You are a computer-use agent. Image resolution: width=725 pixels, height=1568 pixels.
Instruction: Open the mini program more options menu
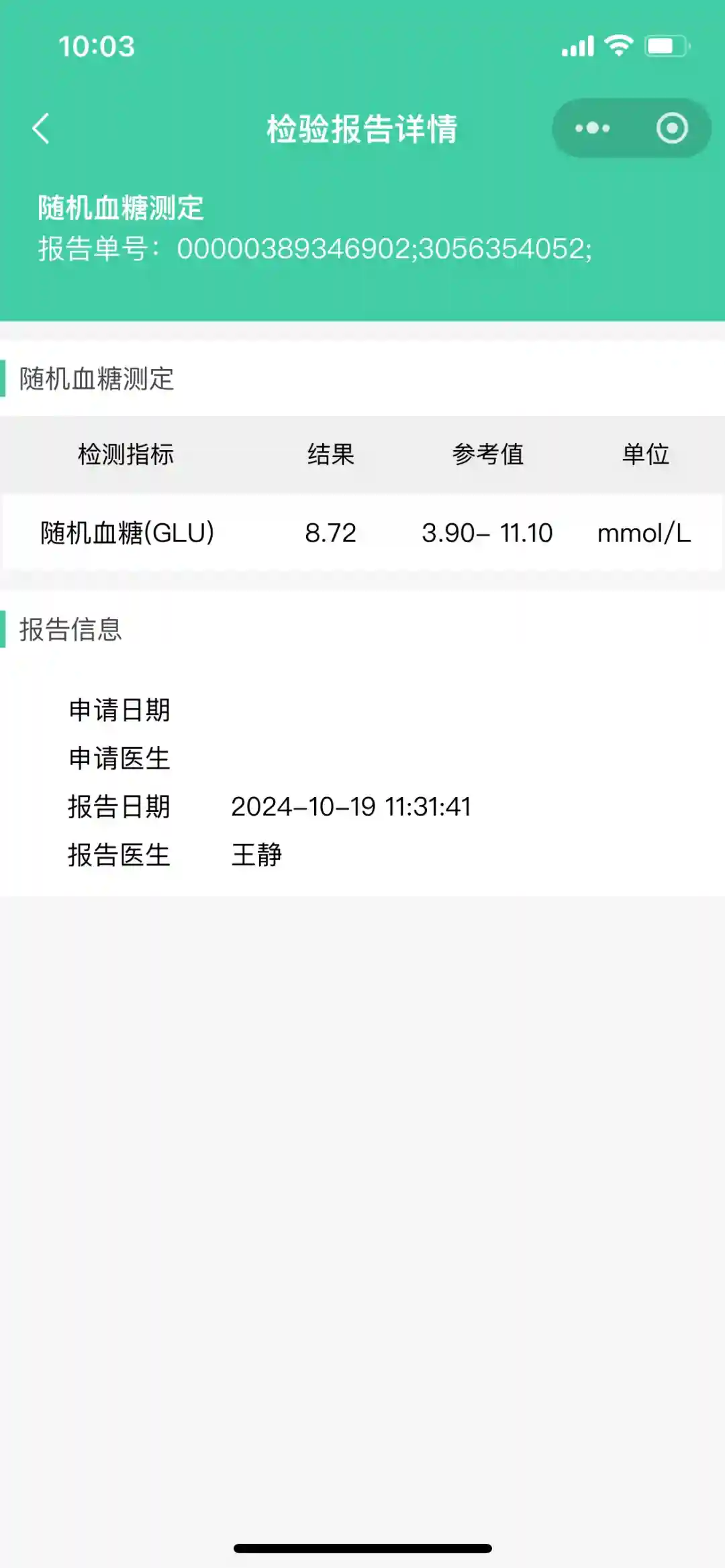592,128
